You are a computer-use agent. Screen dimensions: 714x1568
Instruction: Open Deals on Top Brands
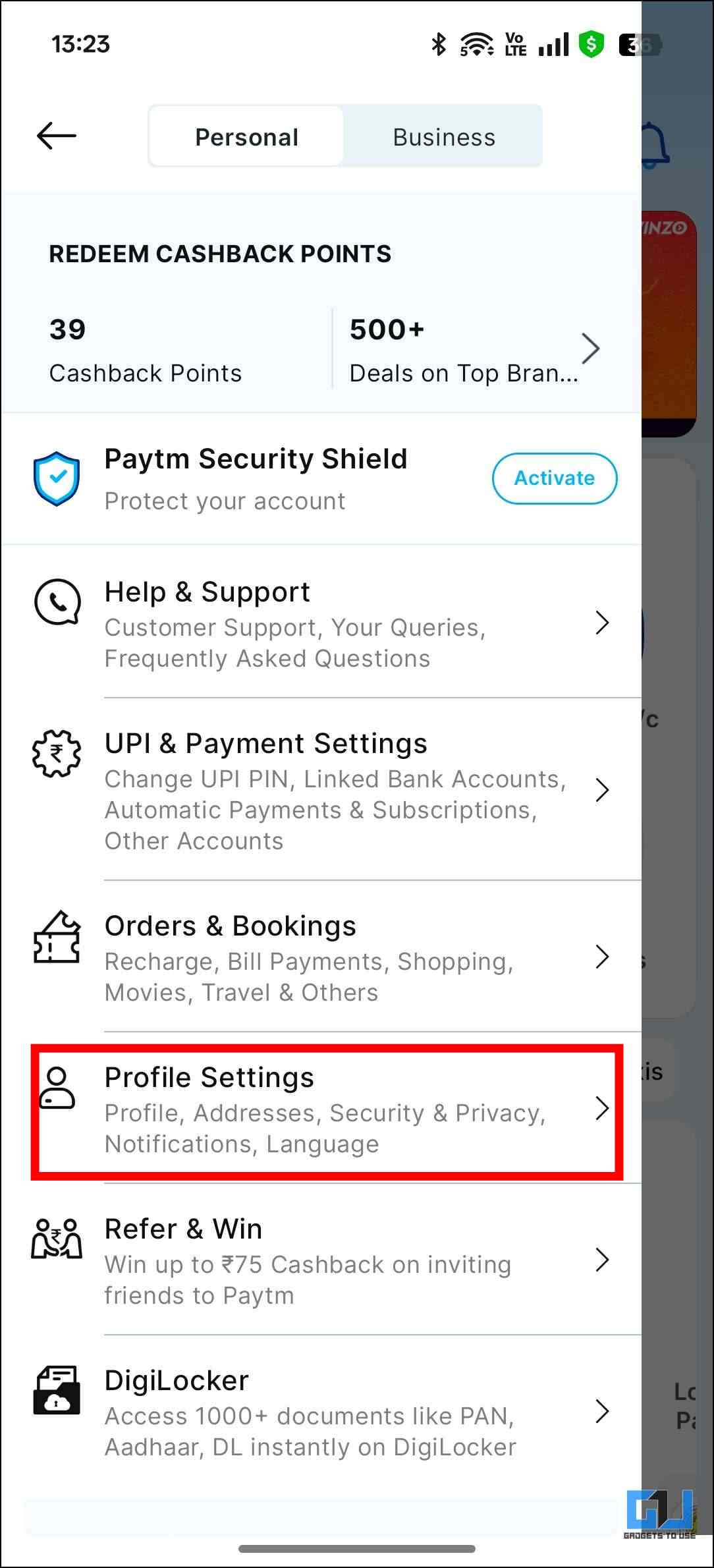tap(476, 350)
